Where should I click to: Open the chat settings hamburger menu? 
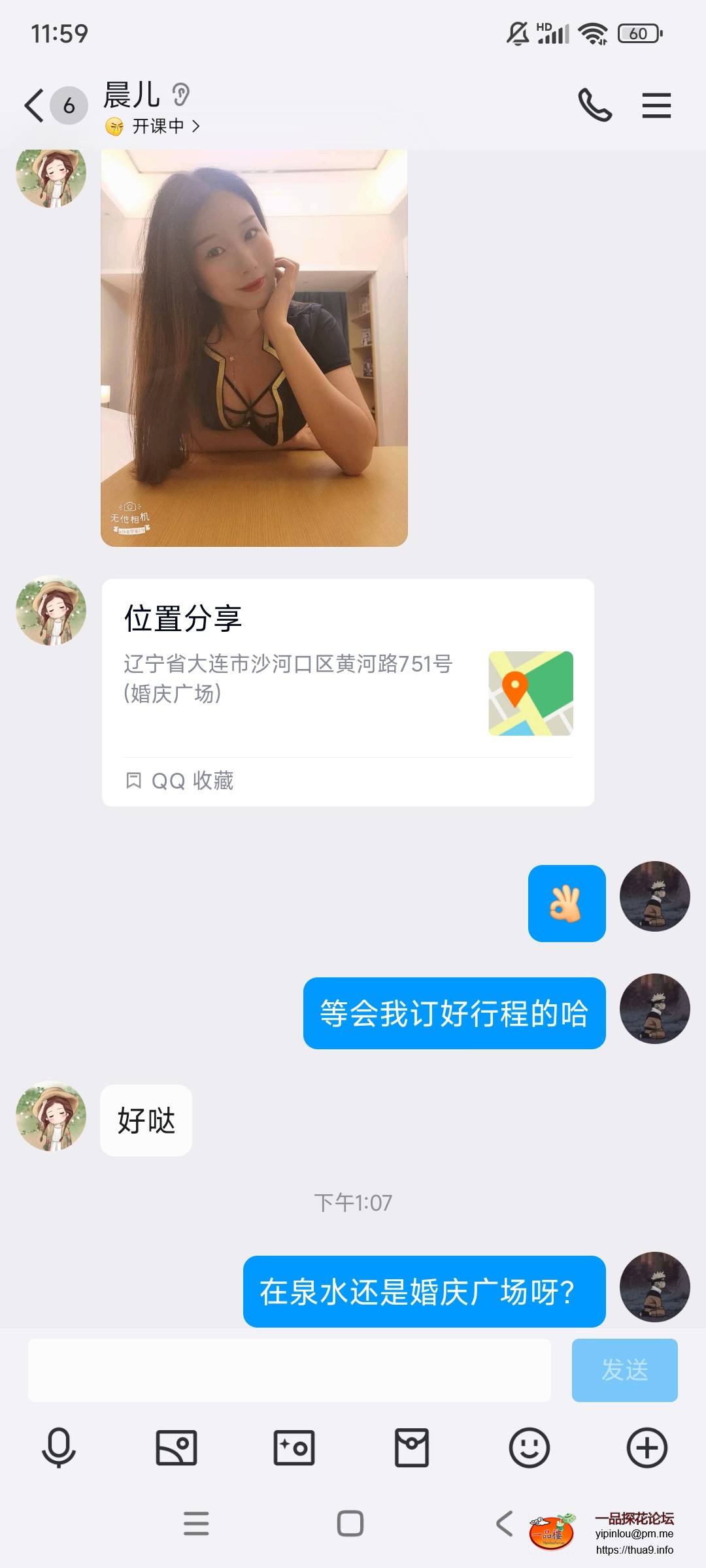tap(656, 105)
